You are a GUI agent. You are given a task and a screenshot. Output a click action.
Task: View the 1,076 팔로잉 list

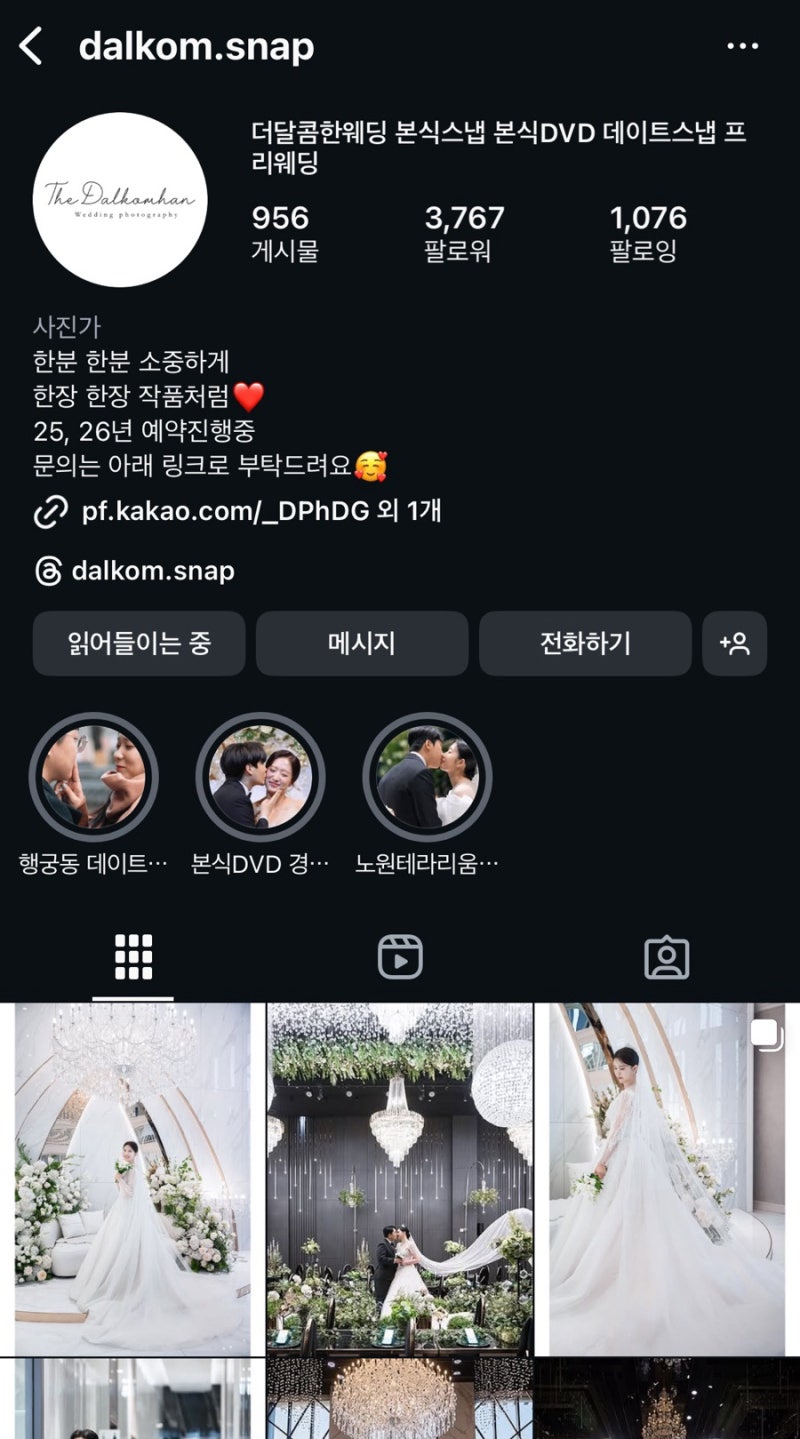(x=648, y=232)
